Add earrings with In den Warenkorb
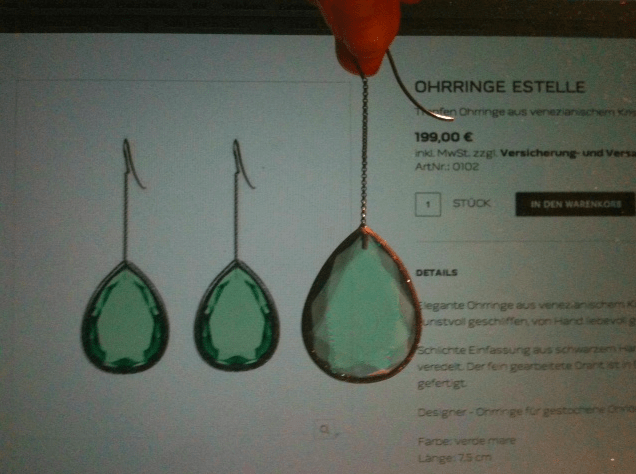This screenshot has height=474, width=636. pos(574,204)
